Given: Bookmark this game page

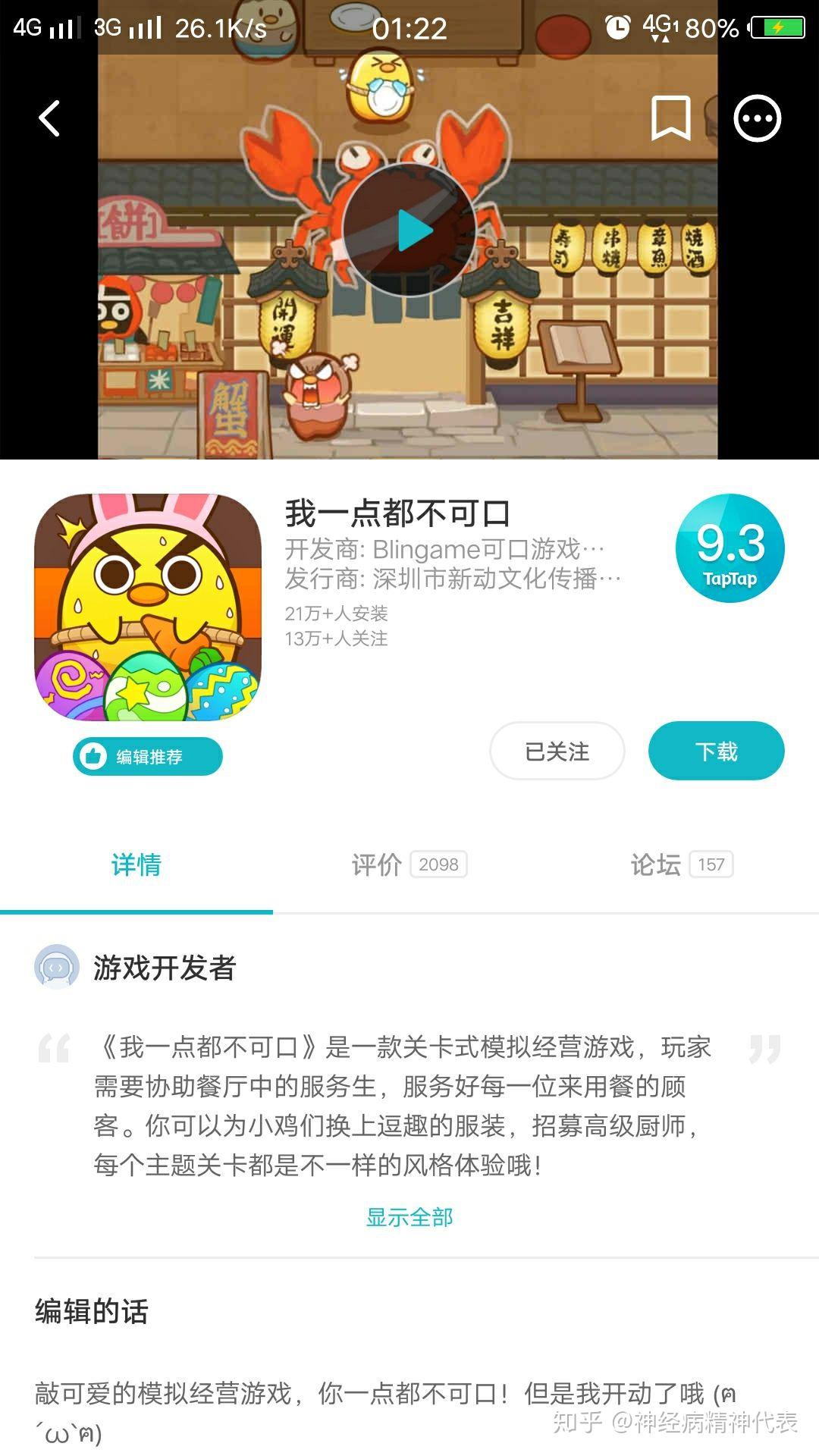Looking at the screenshot, I should tap(670, 118).
